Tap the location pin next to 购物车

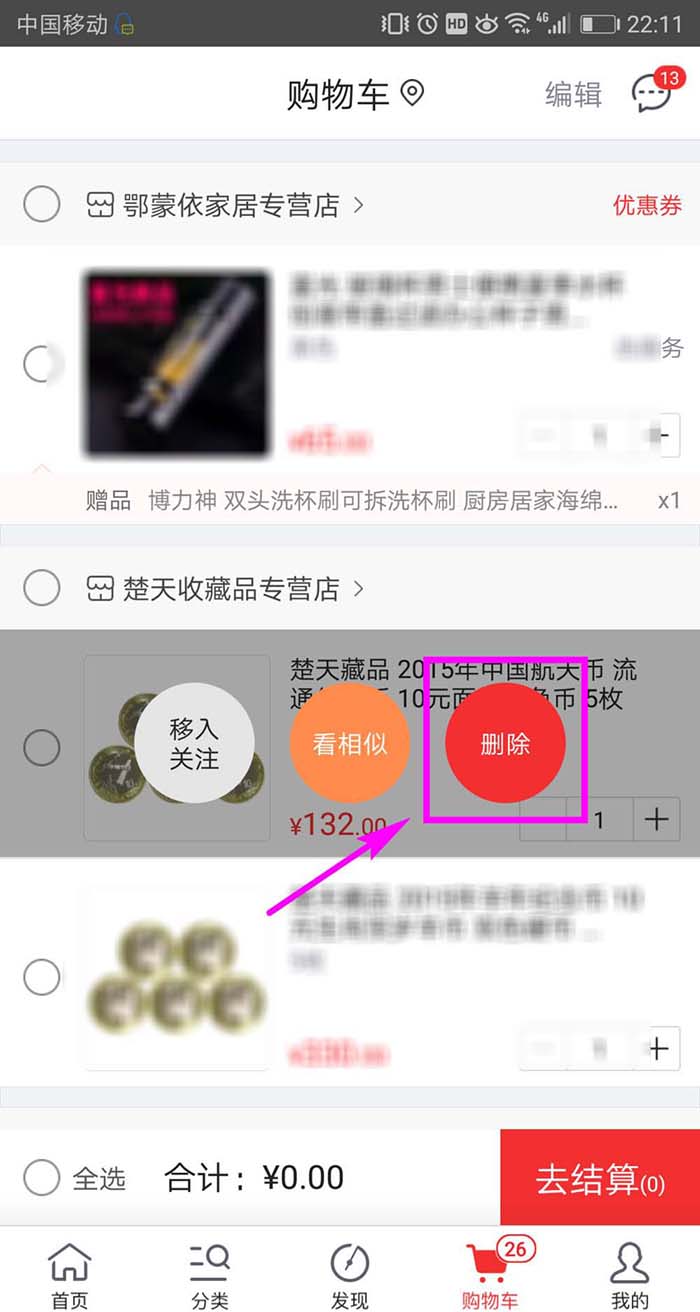[412, 93]
